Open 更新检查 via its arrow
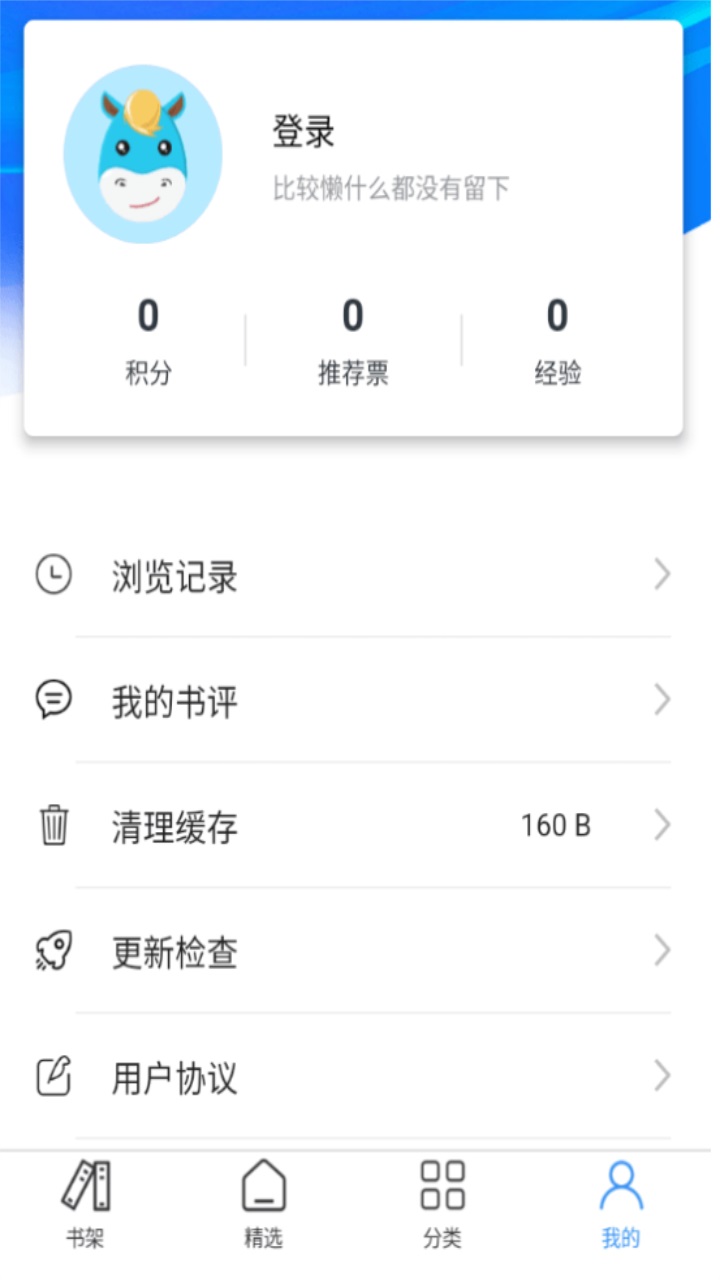This screenshot has width=720, height=1280. coord(661,951)
